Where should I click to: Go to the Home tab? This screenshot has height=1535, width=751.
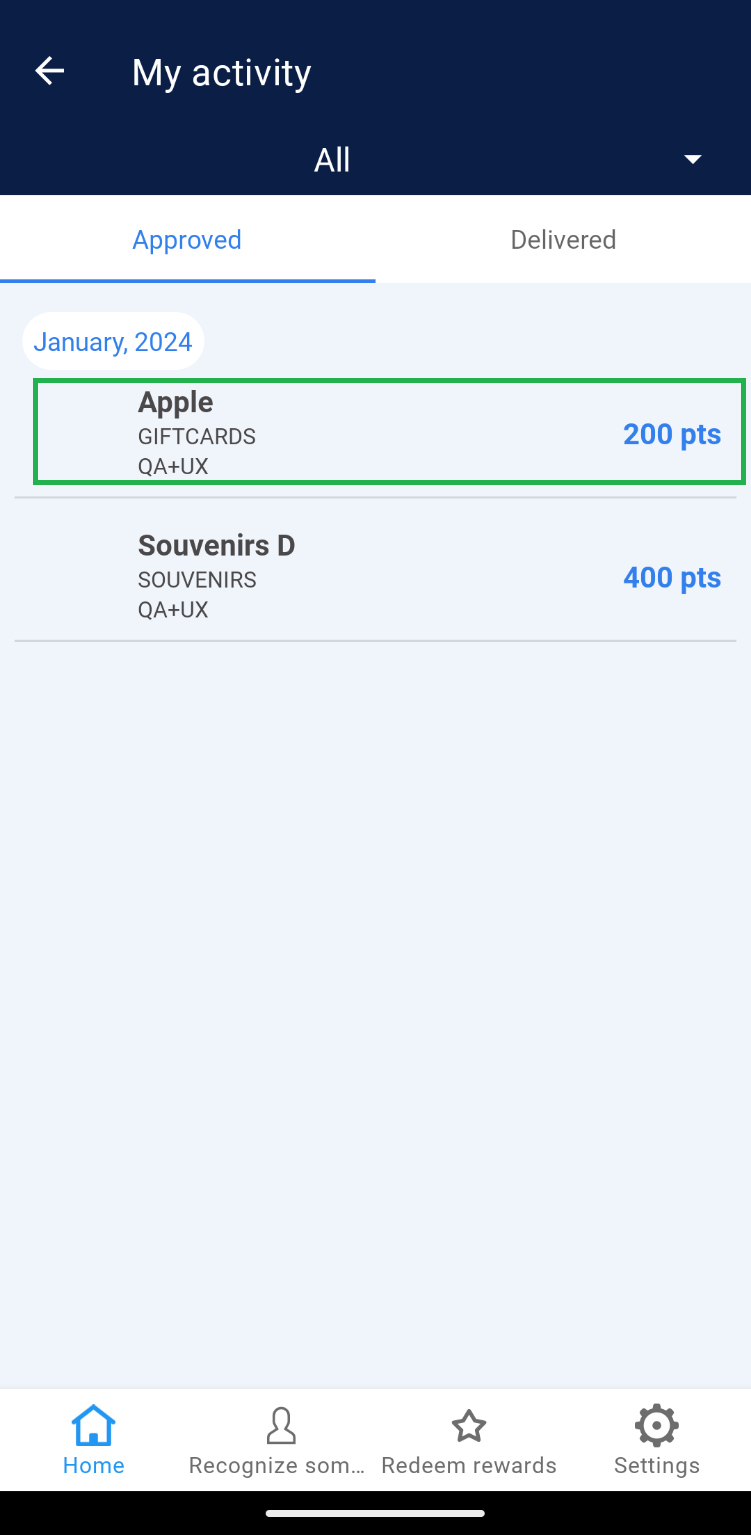94,1440
